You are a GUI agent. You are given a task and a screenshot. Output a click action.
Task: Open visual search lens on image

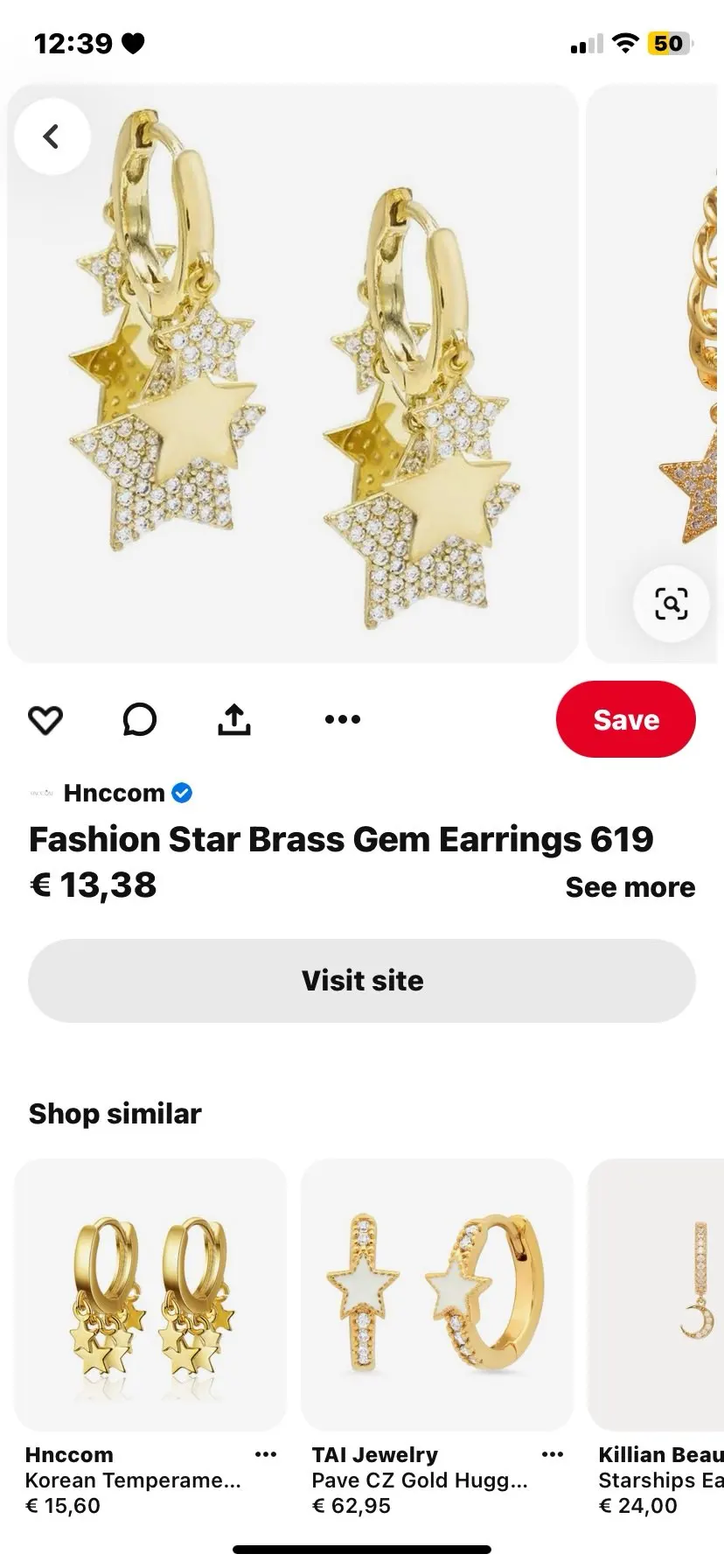(x=671, y=604)
